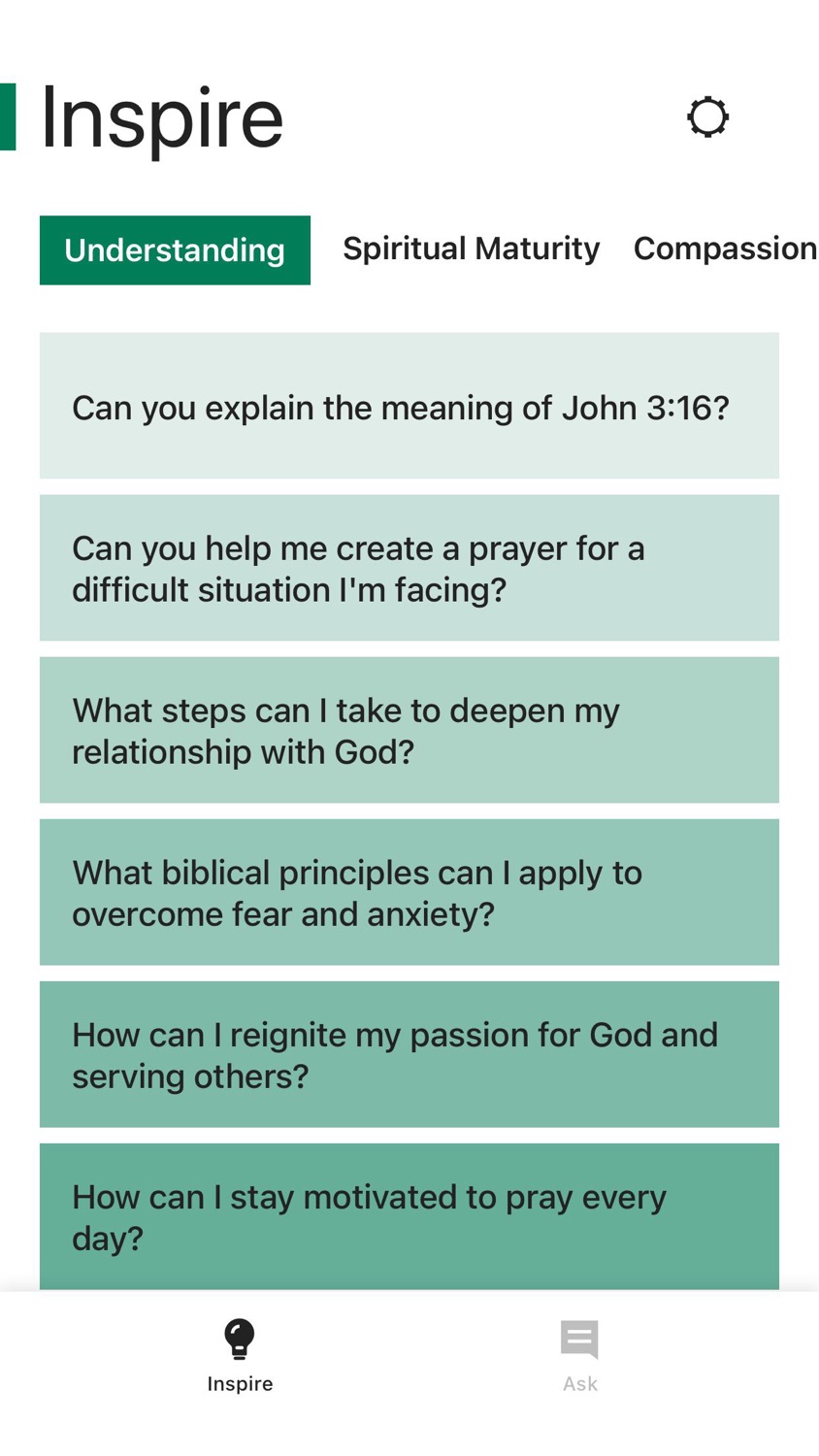Image resolution: width=819 pixels, height=1456 pixels.
Task: Open the settings gear icon
Action: click(707, 117)
